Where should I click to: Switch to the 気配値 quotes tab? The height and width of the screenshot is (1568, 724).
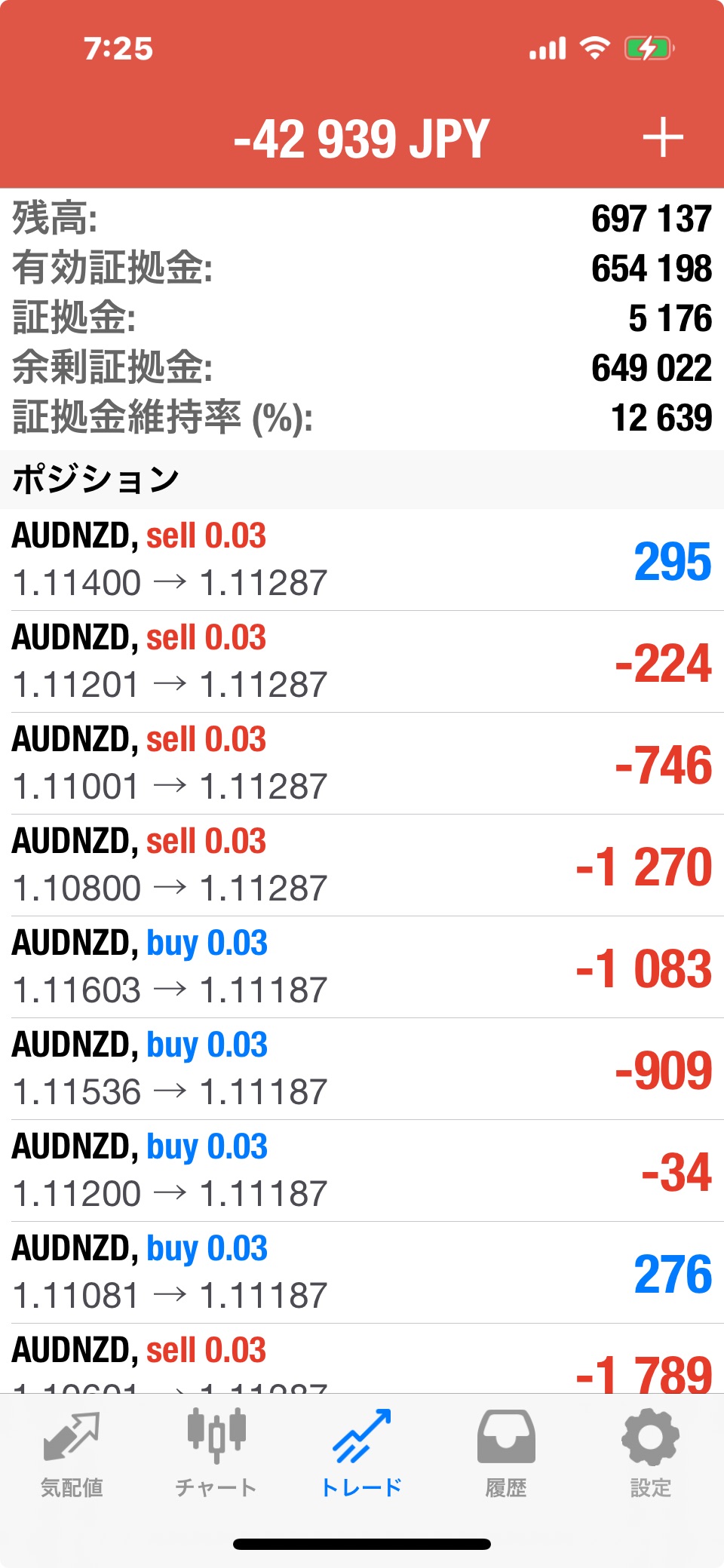[72, 1453]
